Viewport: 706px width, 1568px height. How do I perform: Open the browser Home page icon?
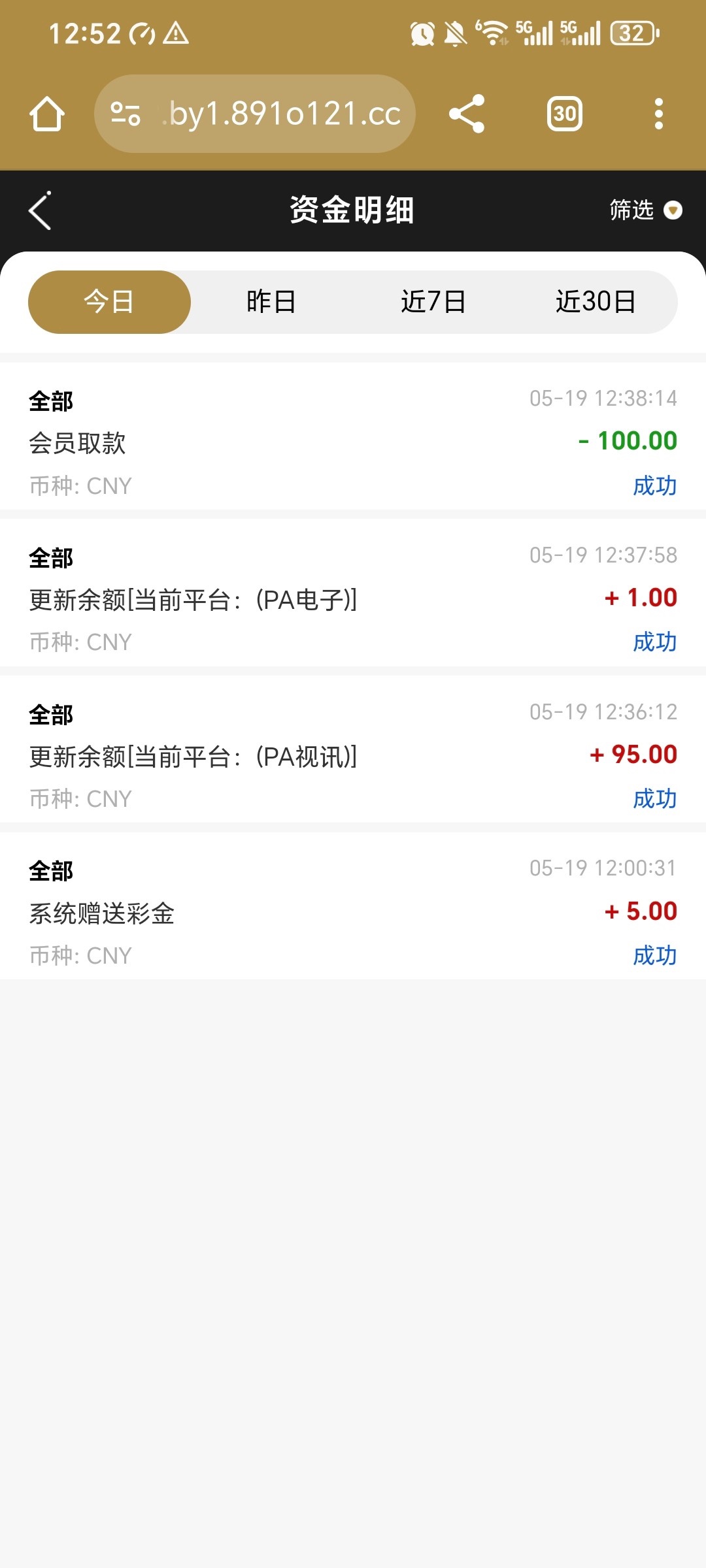coord(48,114)
